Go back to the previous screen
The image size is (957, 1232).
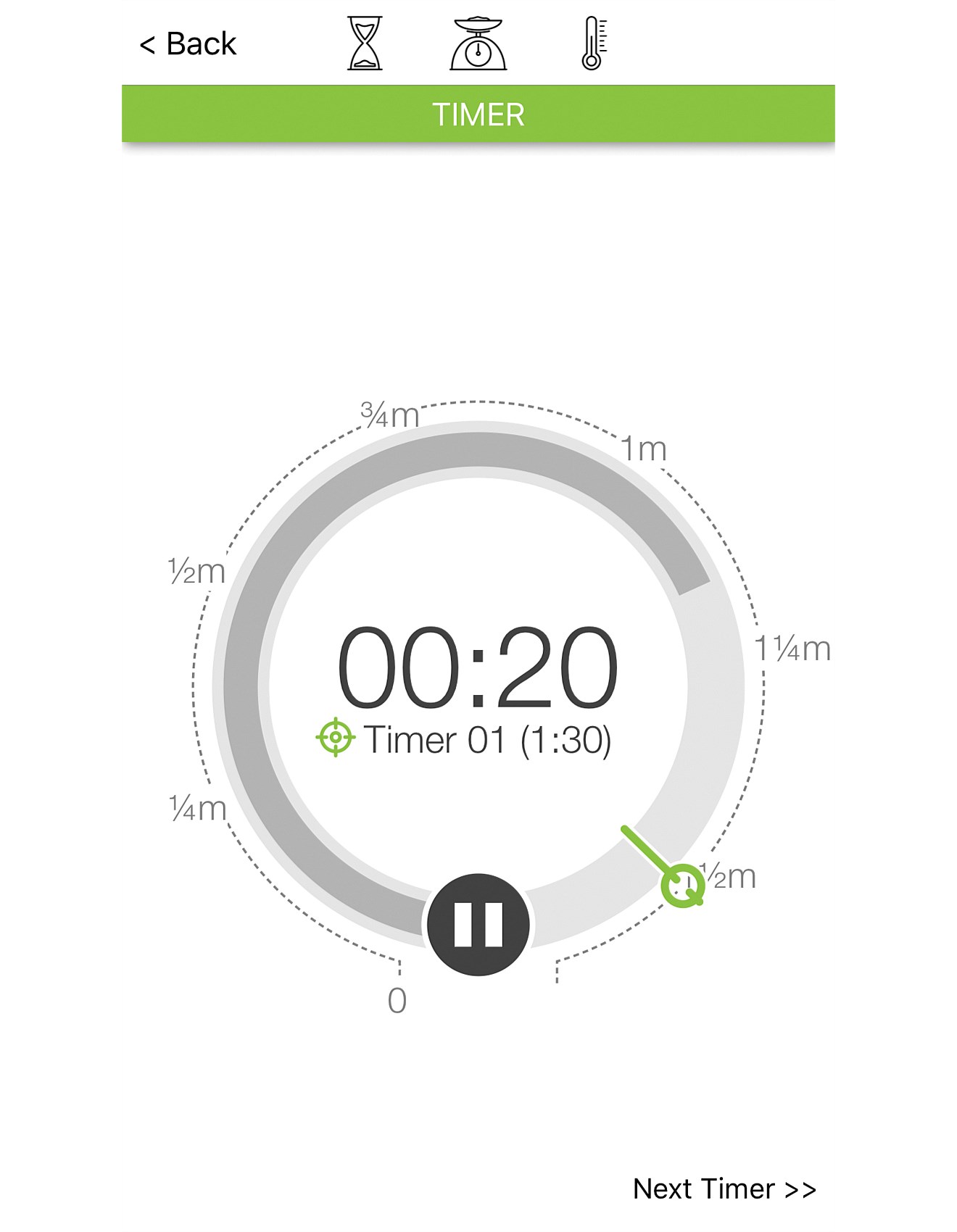click(188, 44)
